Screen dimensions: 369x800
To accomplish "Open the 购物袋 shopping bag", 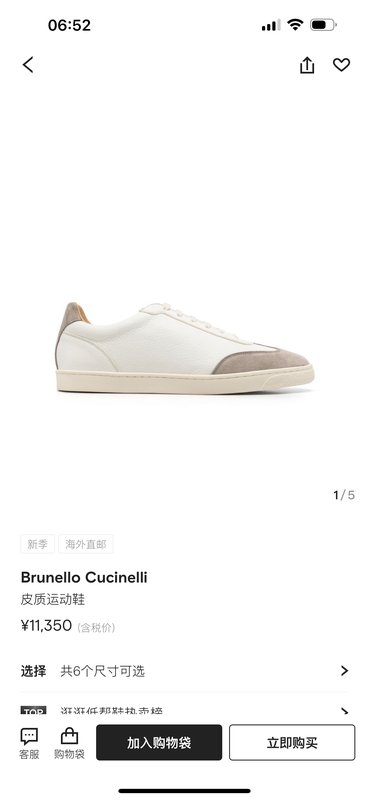I will (69, 743).
